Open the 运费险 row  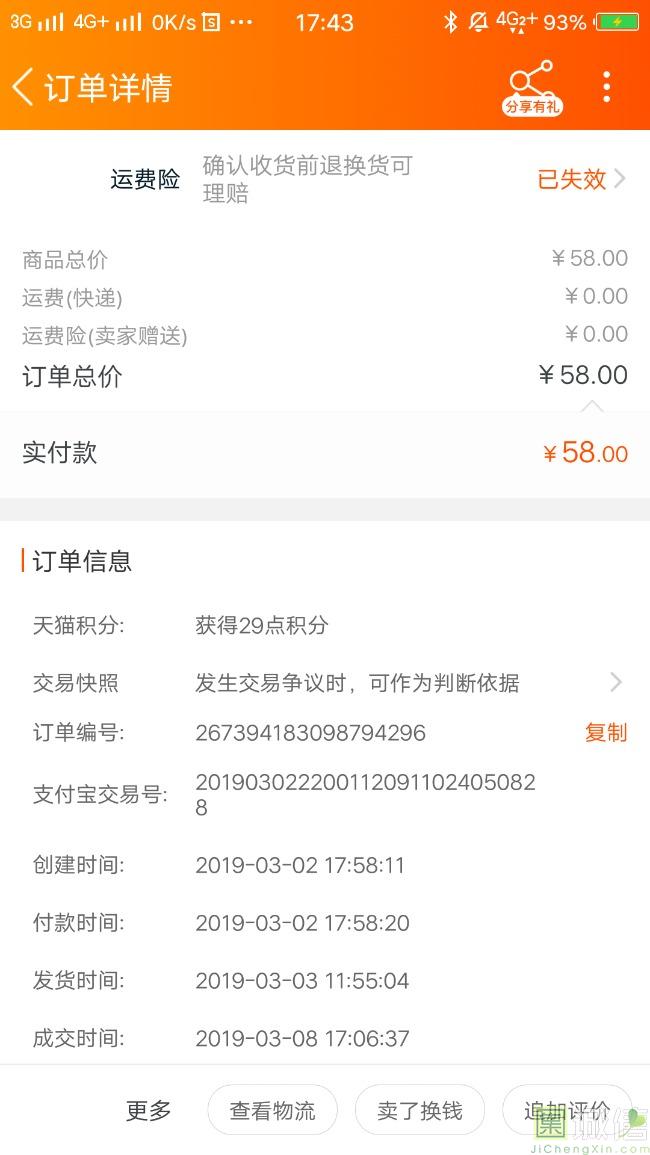point(325,179)
